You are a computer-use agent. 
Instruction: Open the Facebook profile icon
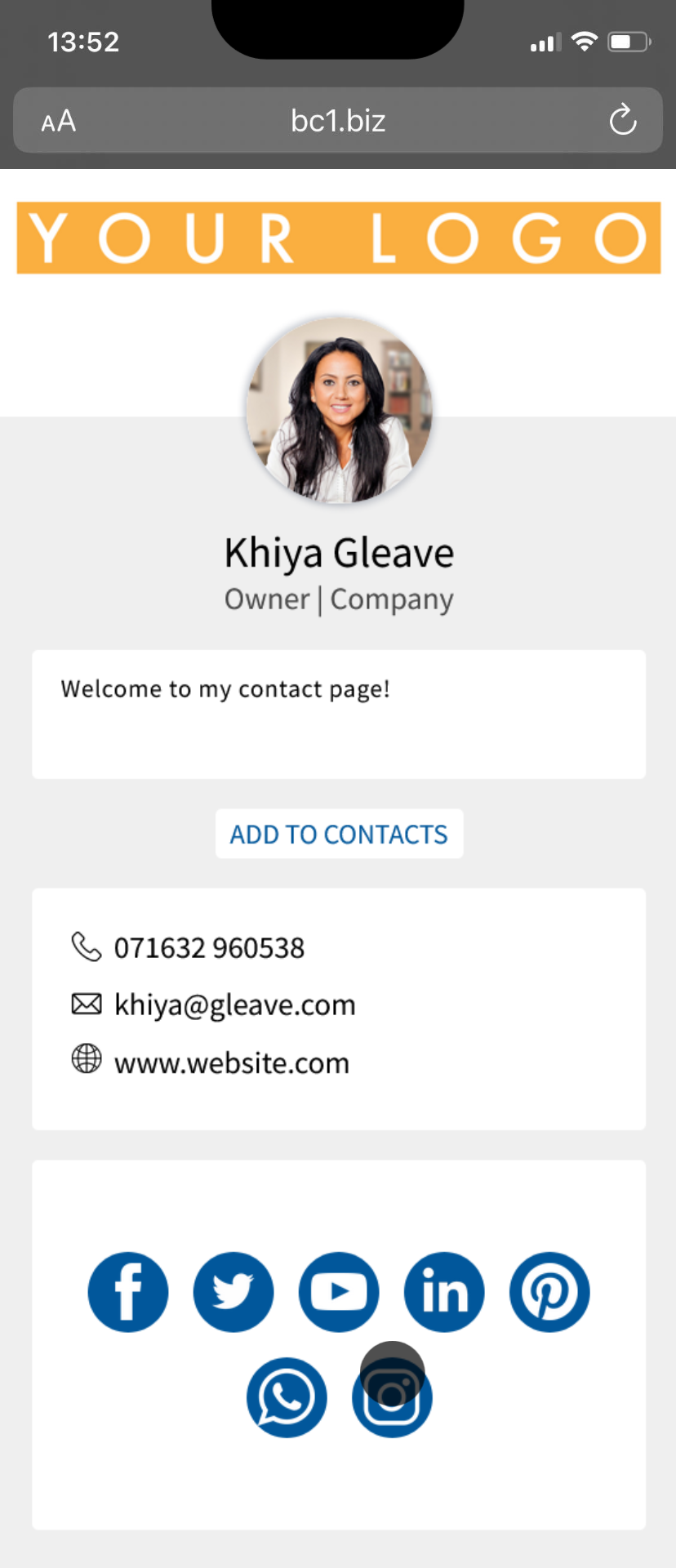(128, 1292)
